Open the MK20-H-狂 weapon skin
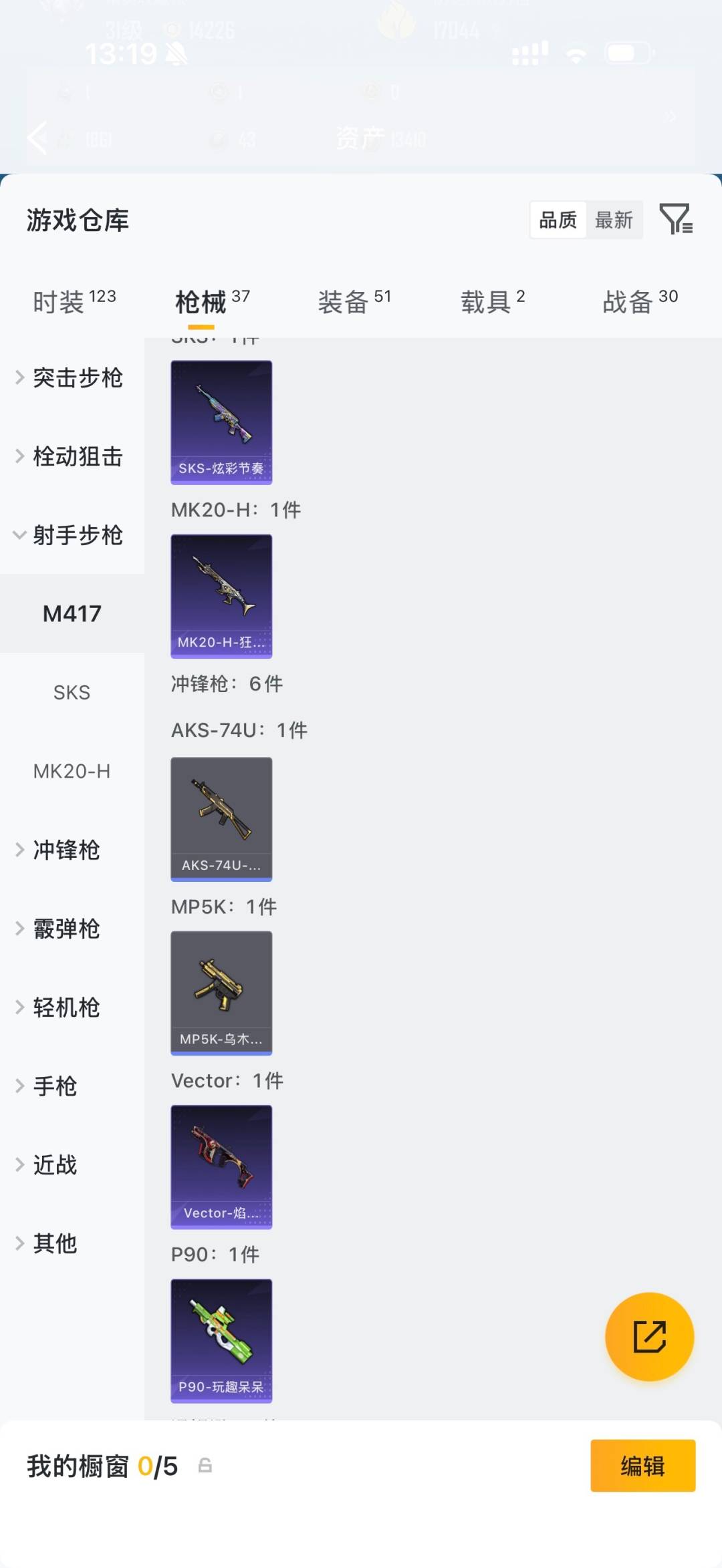Viewport: 722px width, 1568px height. coord(221,596)
